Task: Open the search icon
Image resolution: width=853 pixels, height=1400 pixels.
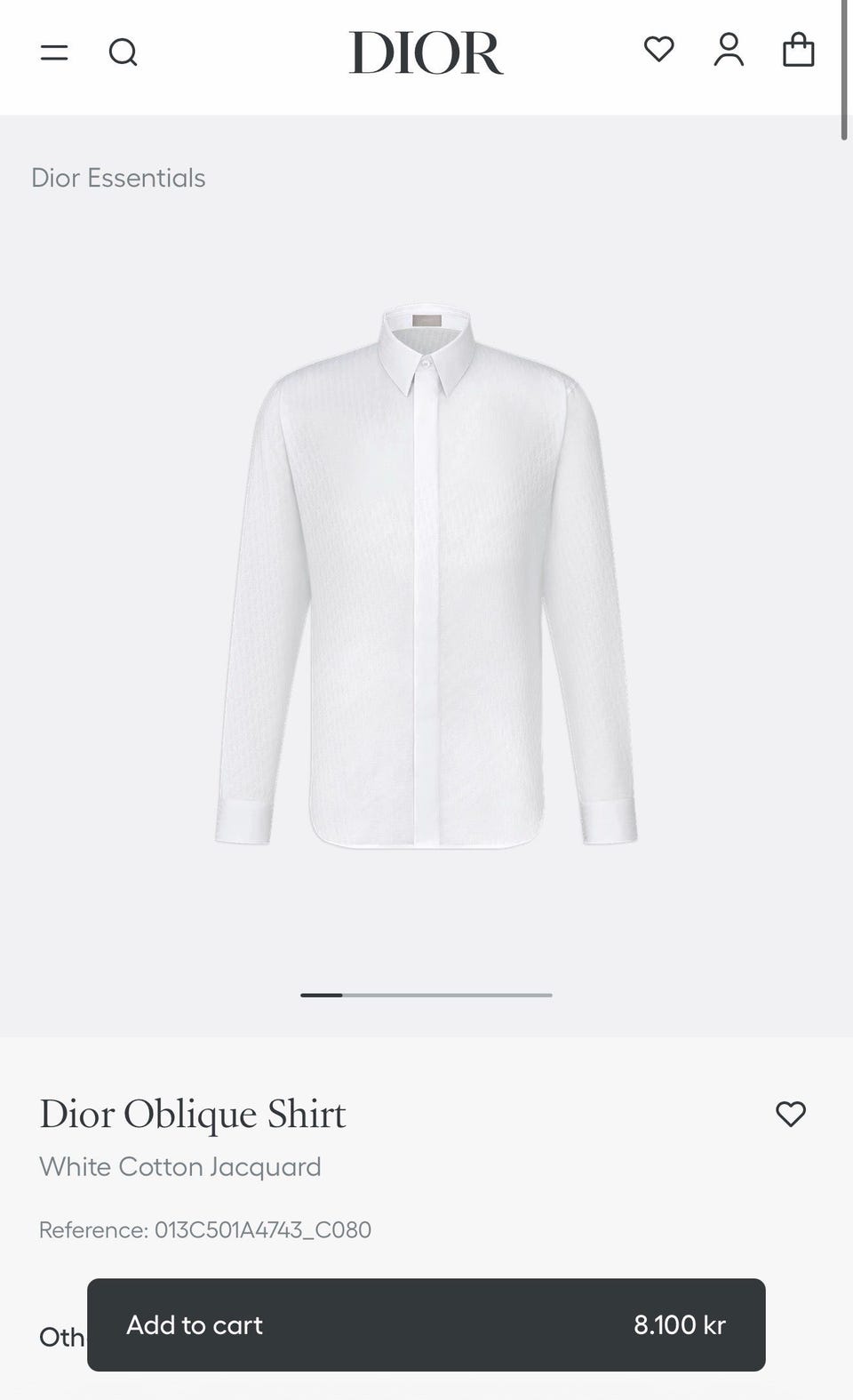Action: coord(123,52)
